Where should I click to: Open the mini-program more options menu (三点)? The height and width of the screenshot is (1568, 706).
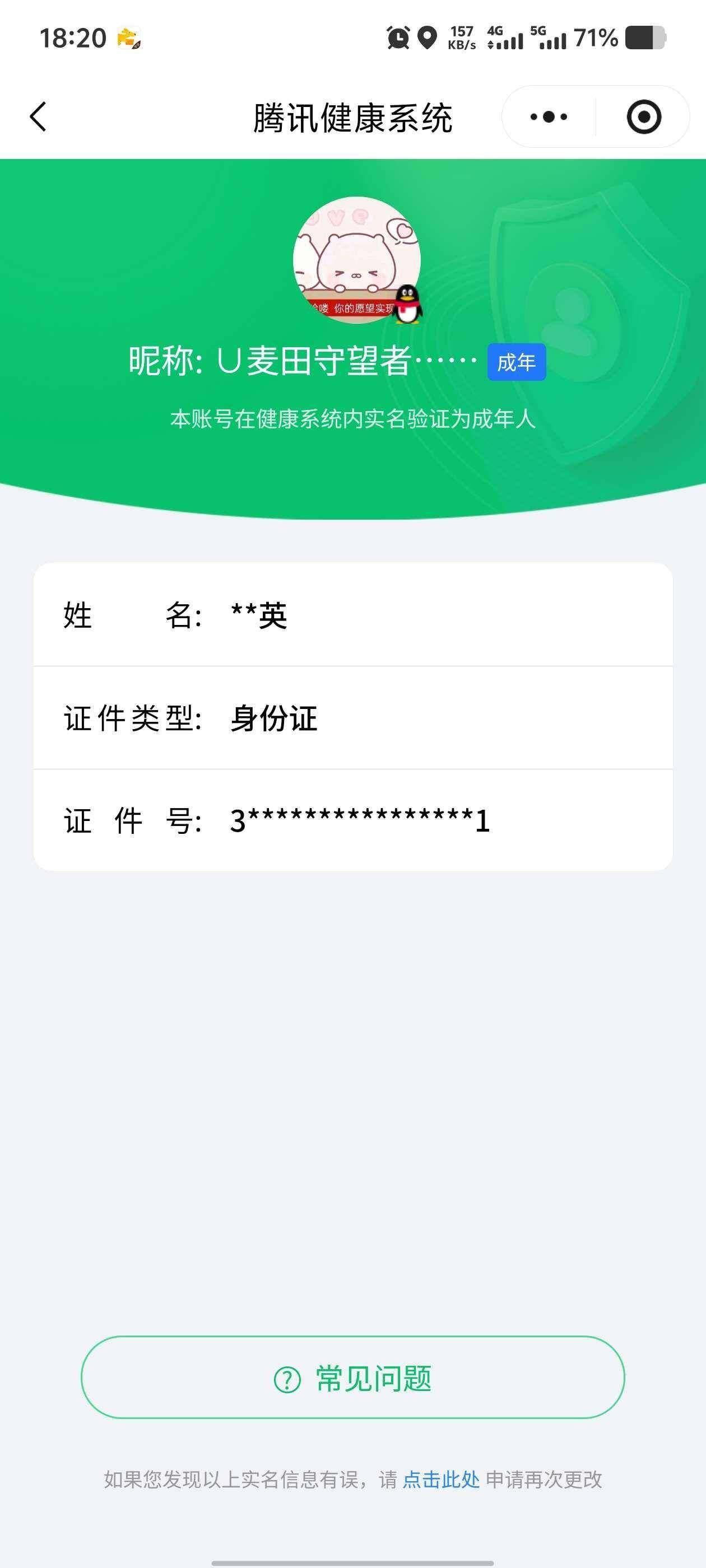coord(547,117)
